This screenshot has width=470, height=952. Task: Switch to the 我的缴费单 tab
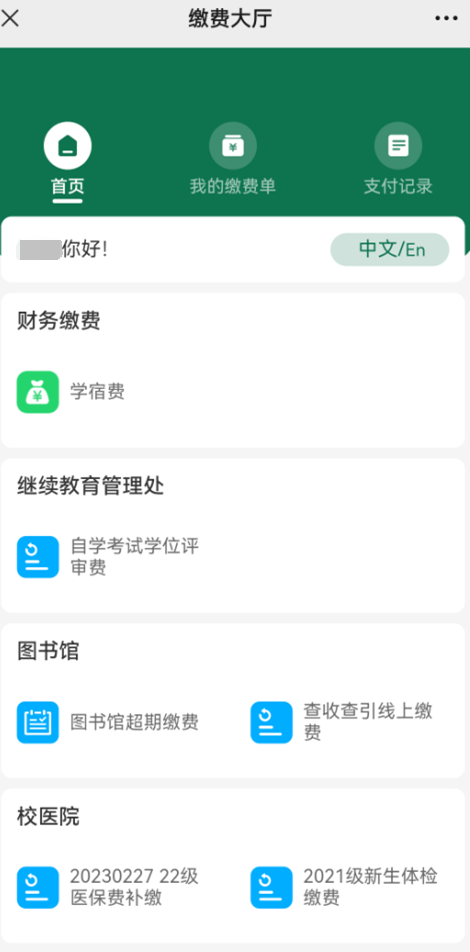pos(233,159)
